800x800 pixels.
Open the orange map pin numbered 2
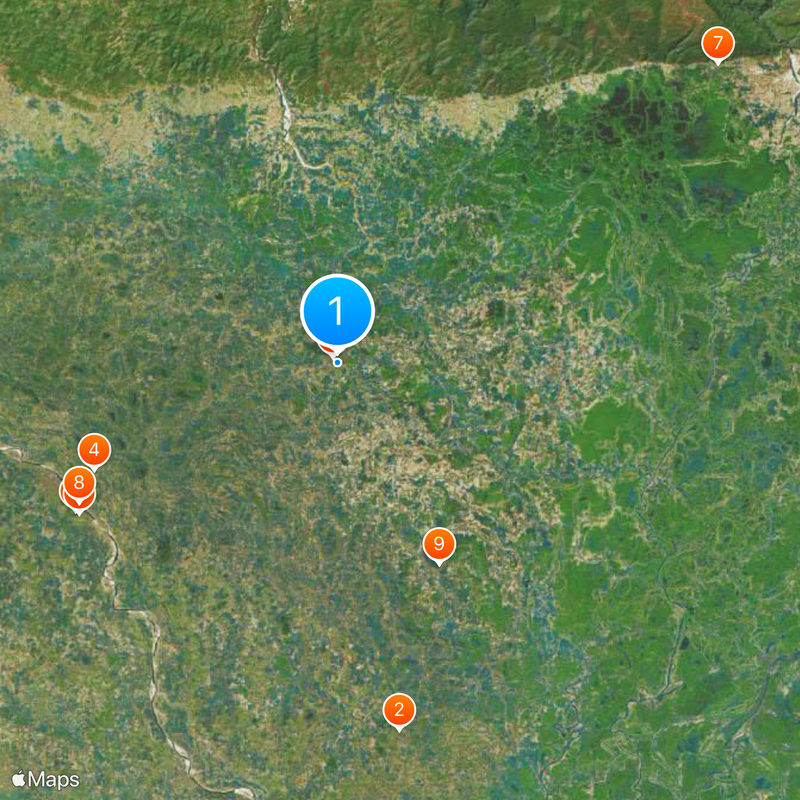(399, 710)
